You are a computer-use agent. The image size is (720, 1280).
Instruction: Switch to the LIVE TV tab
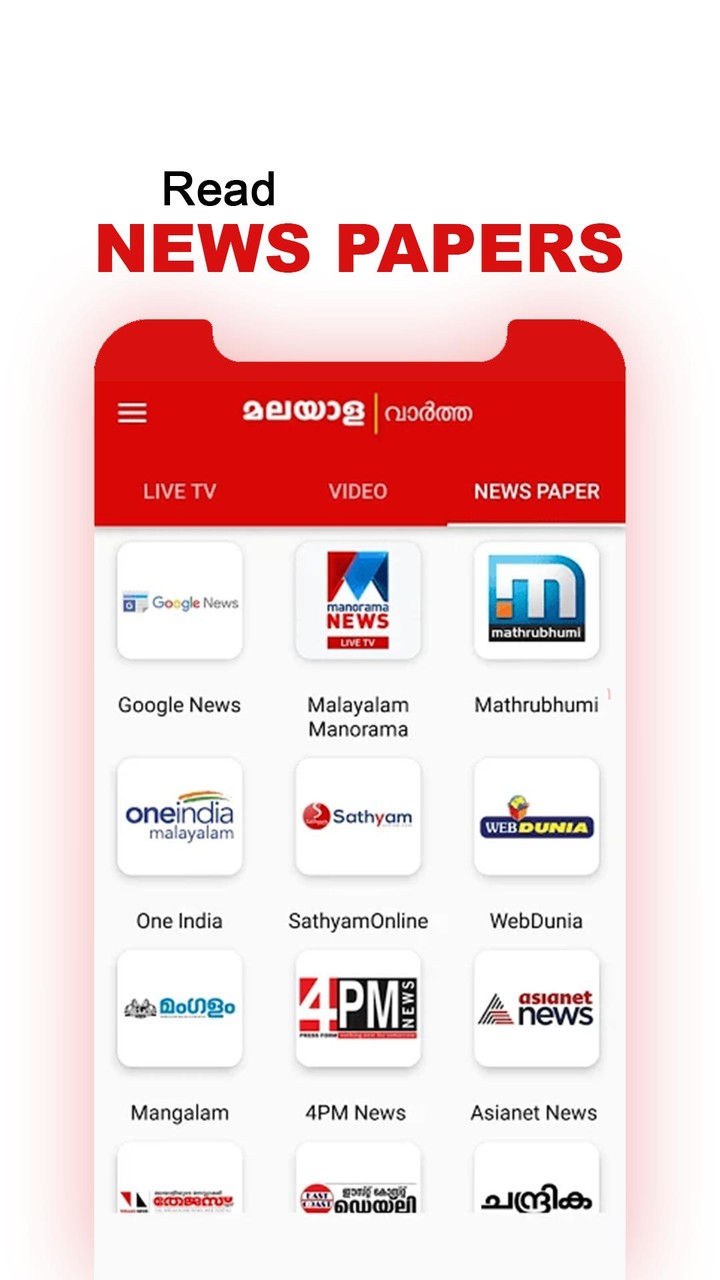point(179,491)
